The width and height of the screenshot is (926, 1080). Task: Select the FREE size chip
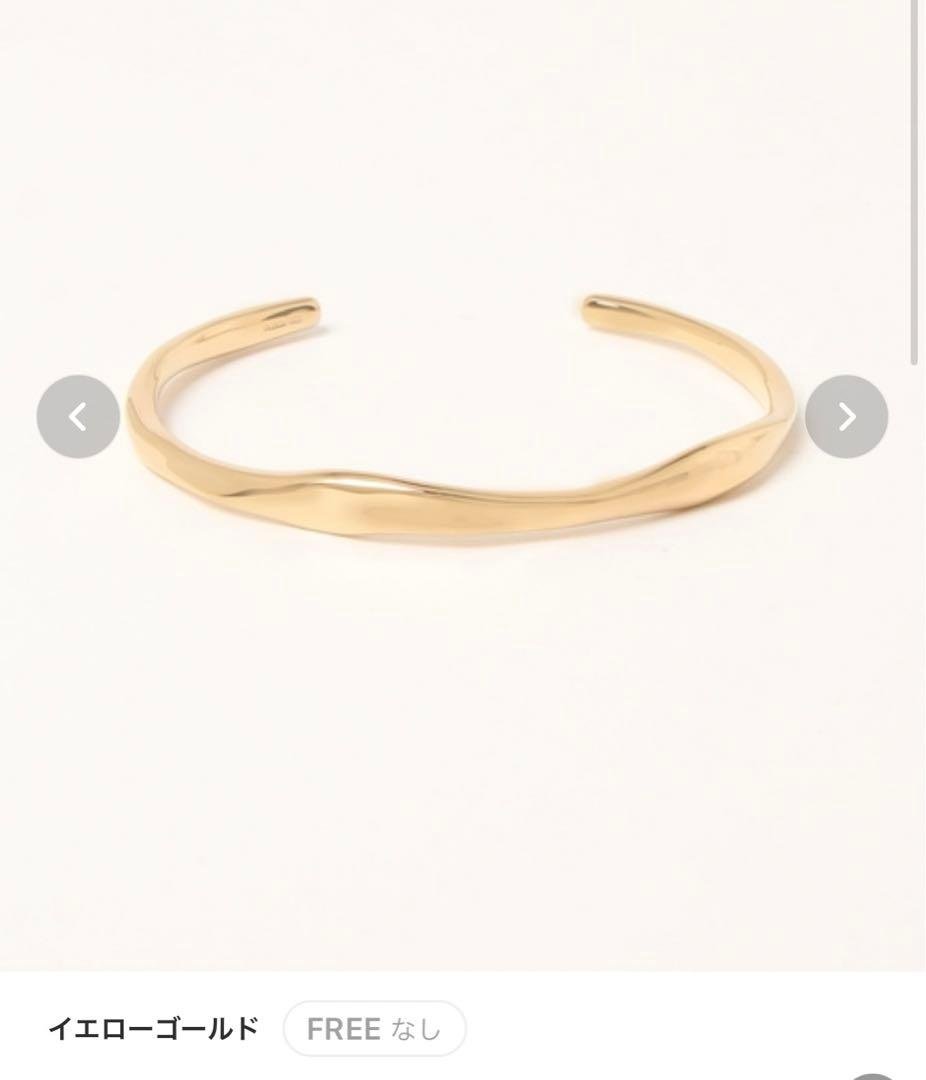tap(374, 1028)
